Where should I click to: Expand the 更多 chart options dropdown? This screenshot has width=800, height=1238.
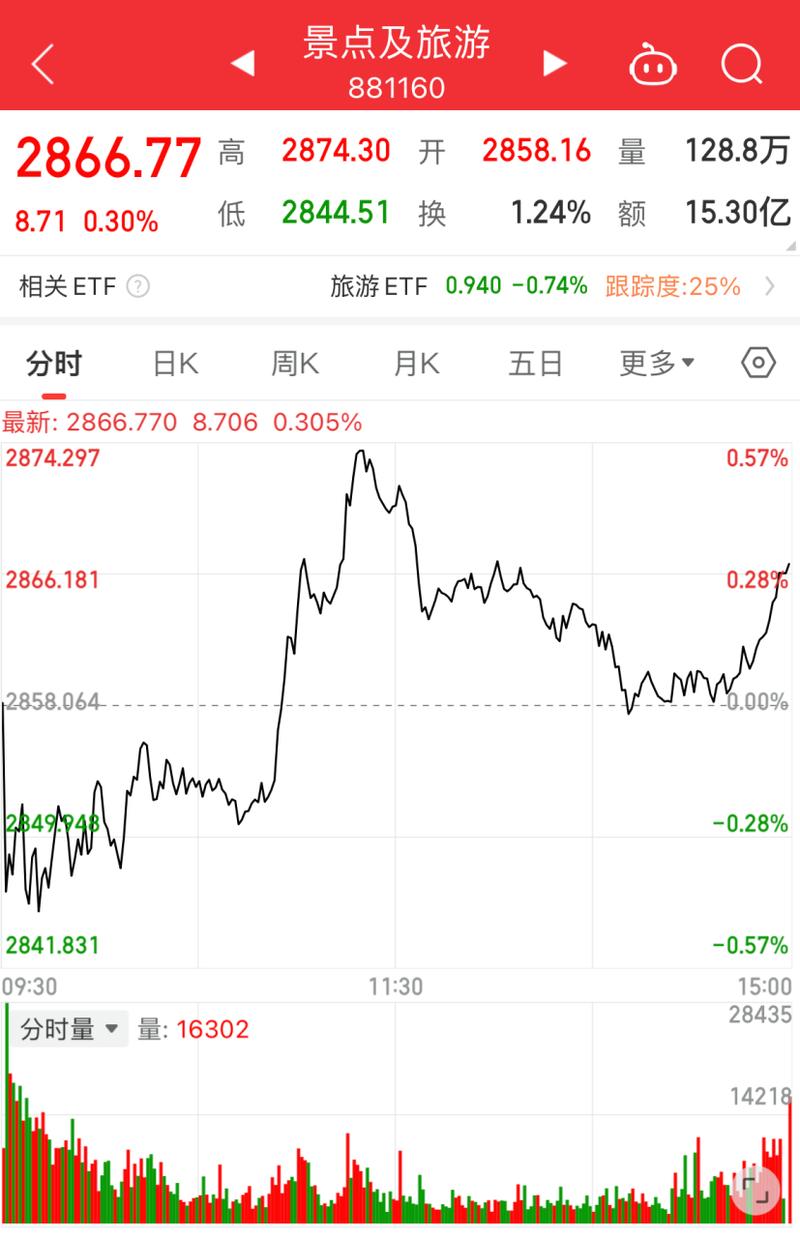(x=656, y=364)
